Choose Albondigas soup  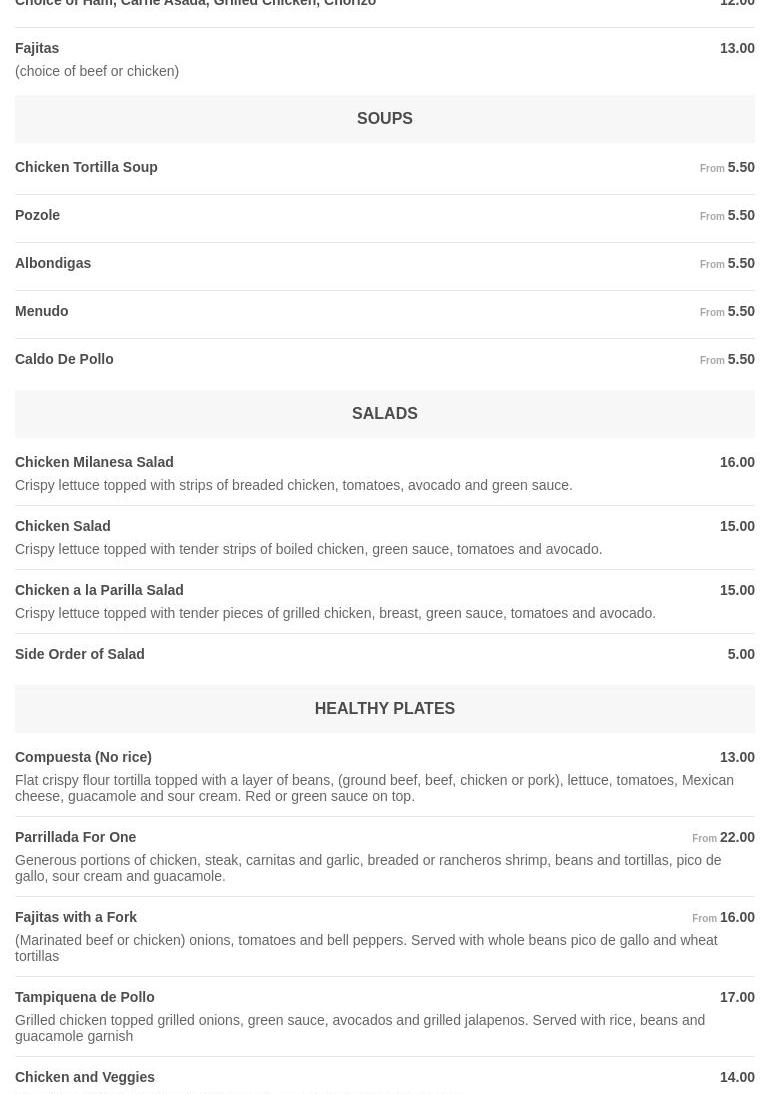(x=53, y=263)
